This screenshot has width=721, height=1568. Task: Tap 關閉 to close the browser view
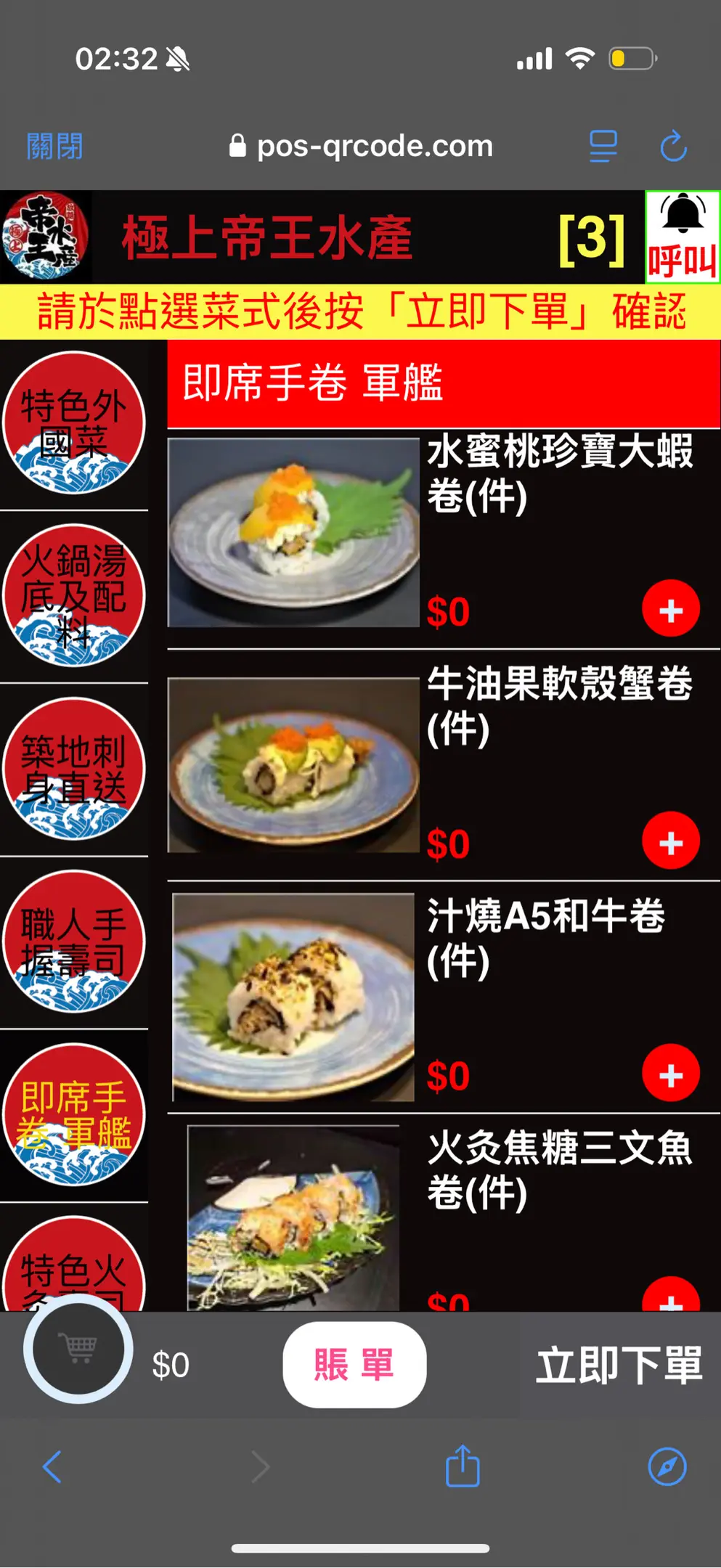[54, 146]
